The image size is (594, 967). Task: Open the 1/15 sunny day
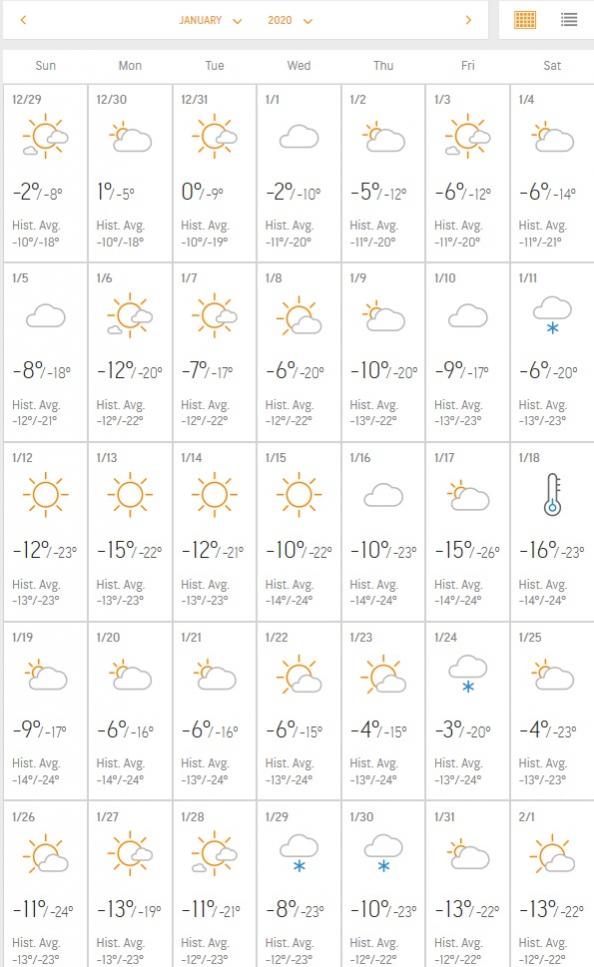click(299, 532)
